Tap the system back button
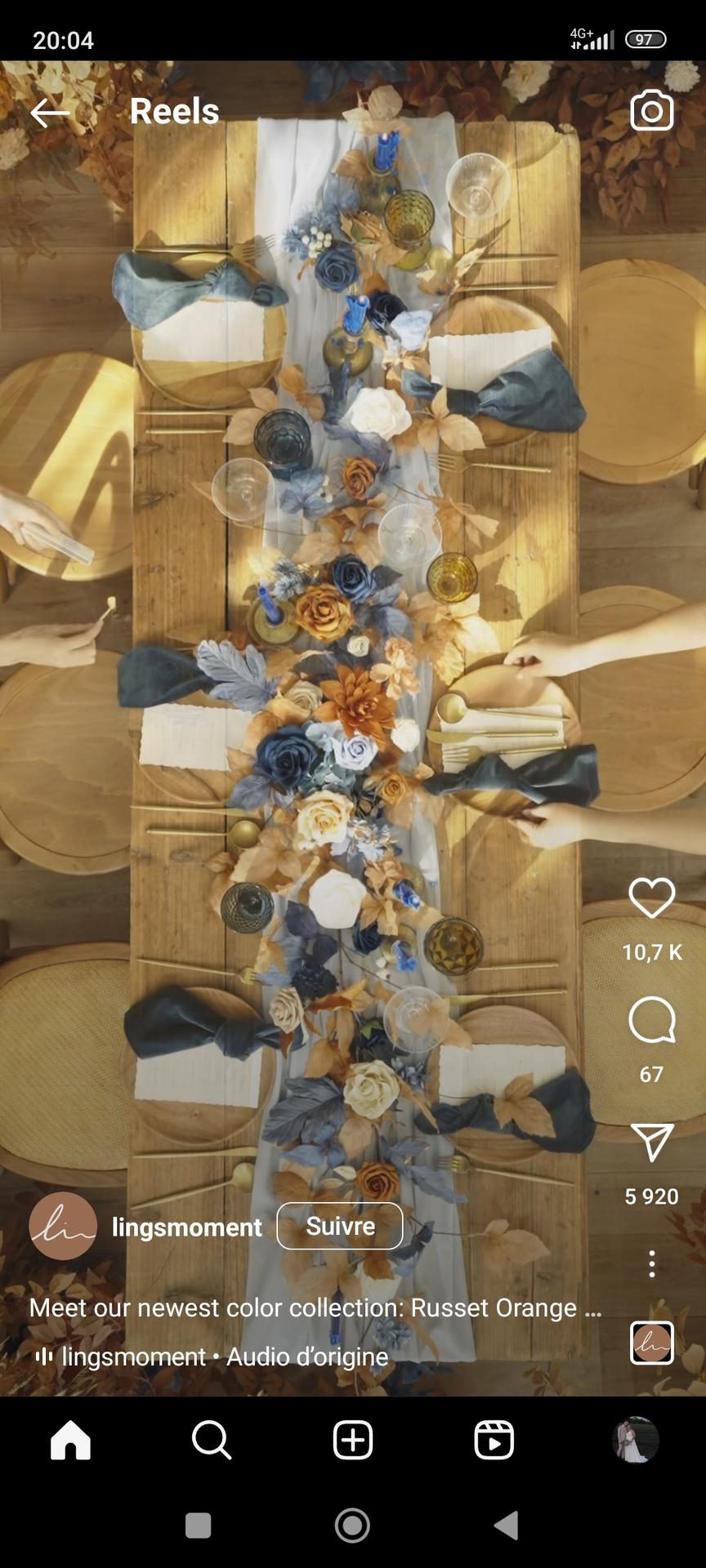This screenshot has height=1568, width=706. [x=507, y=1525]
